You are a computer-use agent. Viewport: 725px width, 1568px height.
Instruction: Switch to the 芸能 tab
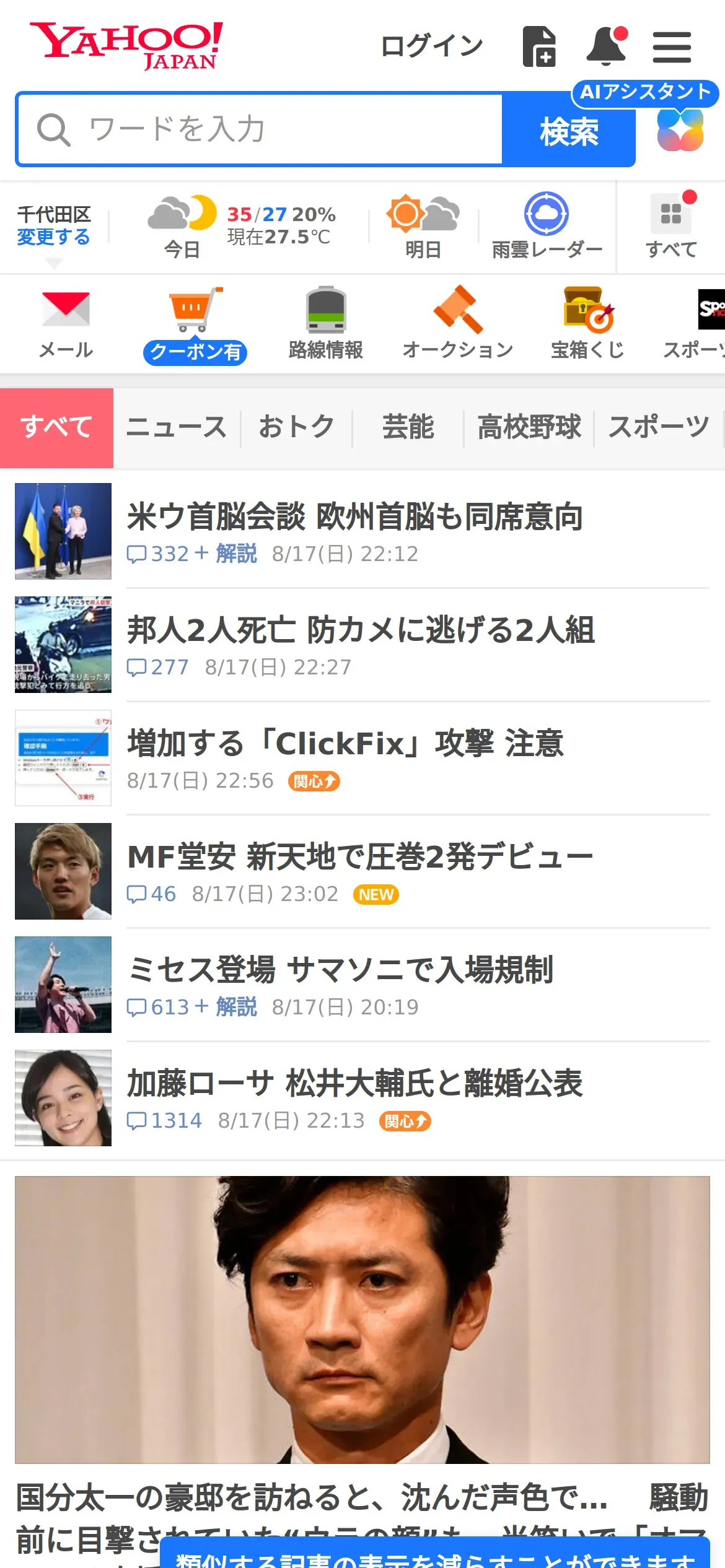408,427
